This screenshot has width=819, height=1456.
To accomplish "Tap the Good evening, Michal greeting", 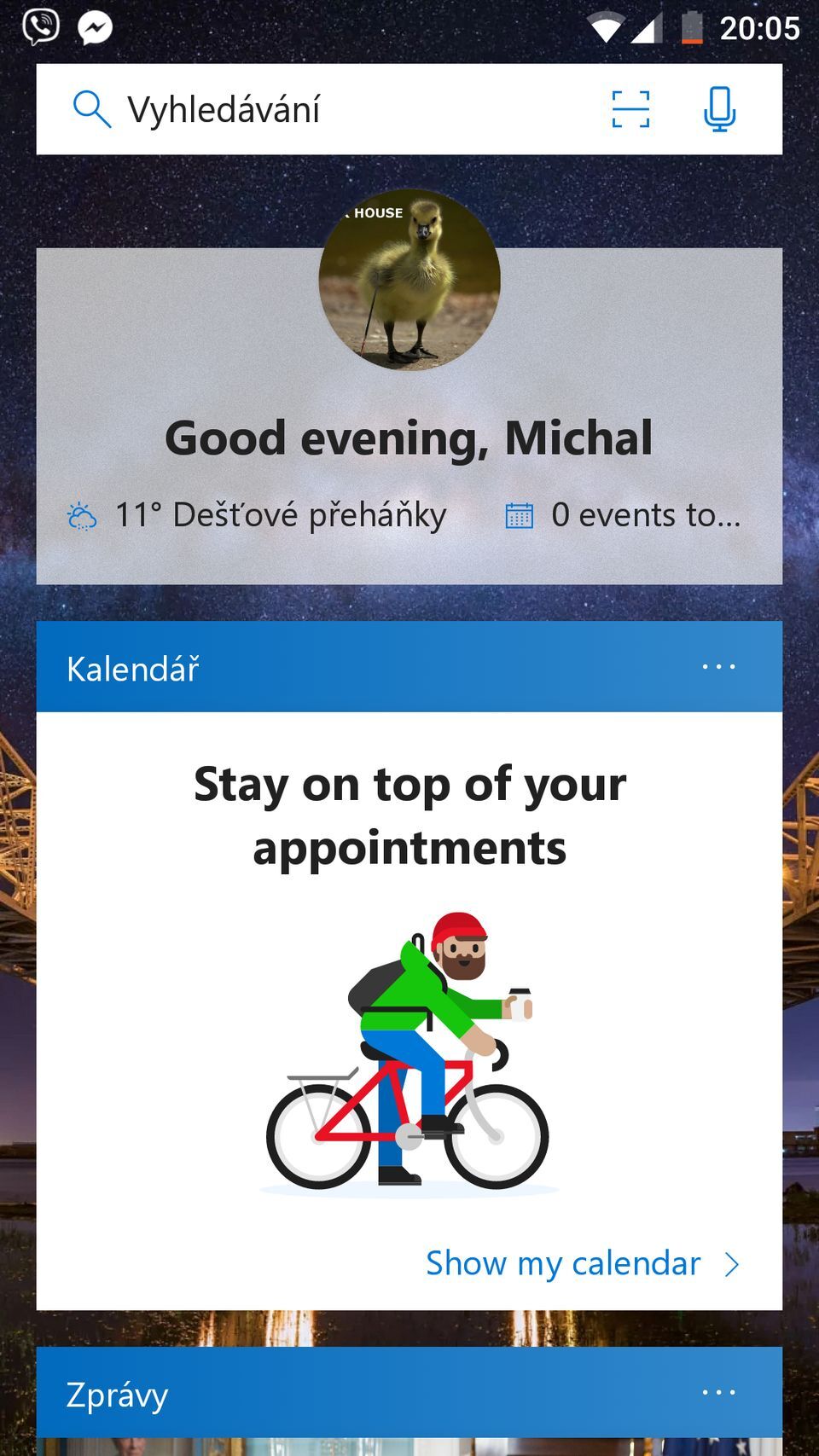I will click(x=409, y=437).
